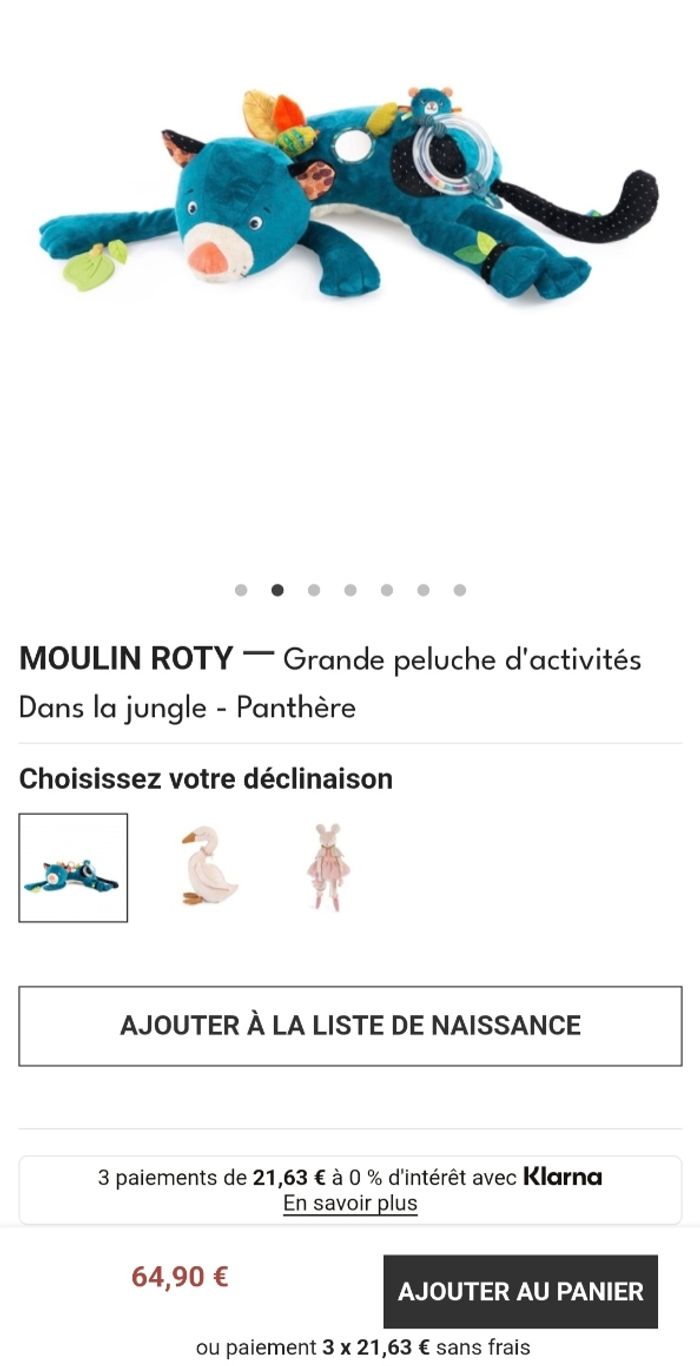Image resolution: width=700 pixels, height=1366 pixels.
Task: Jump to the first gallery image dot
Action: (x=241, y=590)
